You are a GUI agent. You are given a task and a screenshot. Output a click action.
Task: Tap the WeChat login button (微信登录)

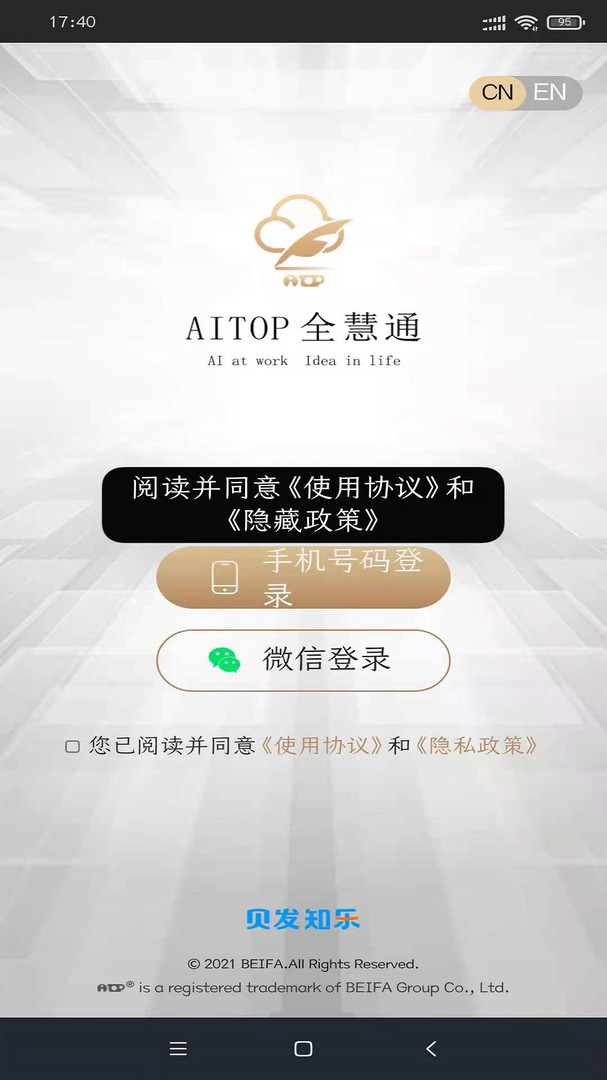click(303, 660)
